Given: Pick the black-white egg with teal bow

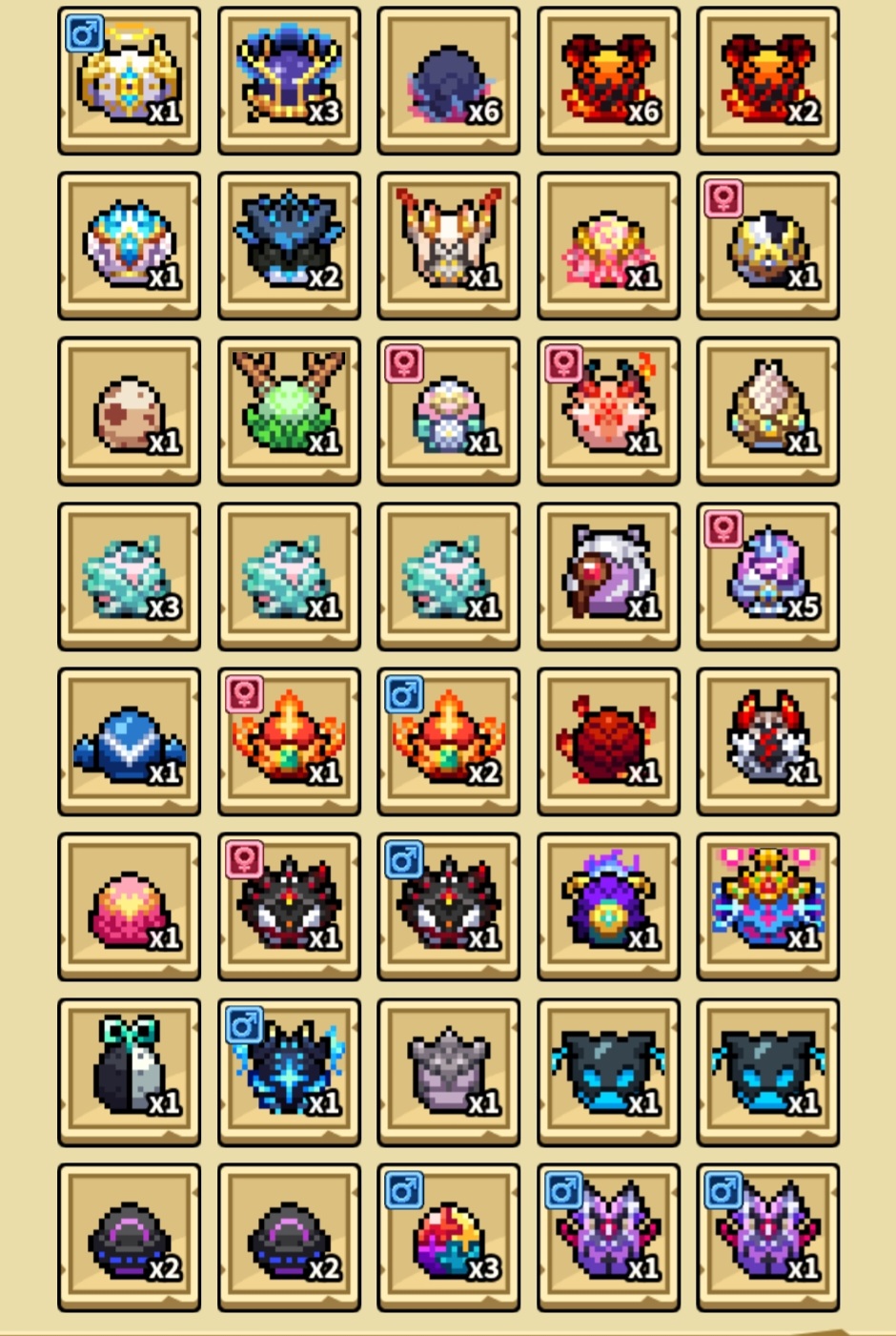Looking at the screenshot, I should 129,1071.
